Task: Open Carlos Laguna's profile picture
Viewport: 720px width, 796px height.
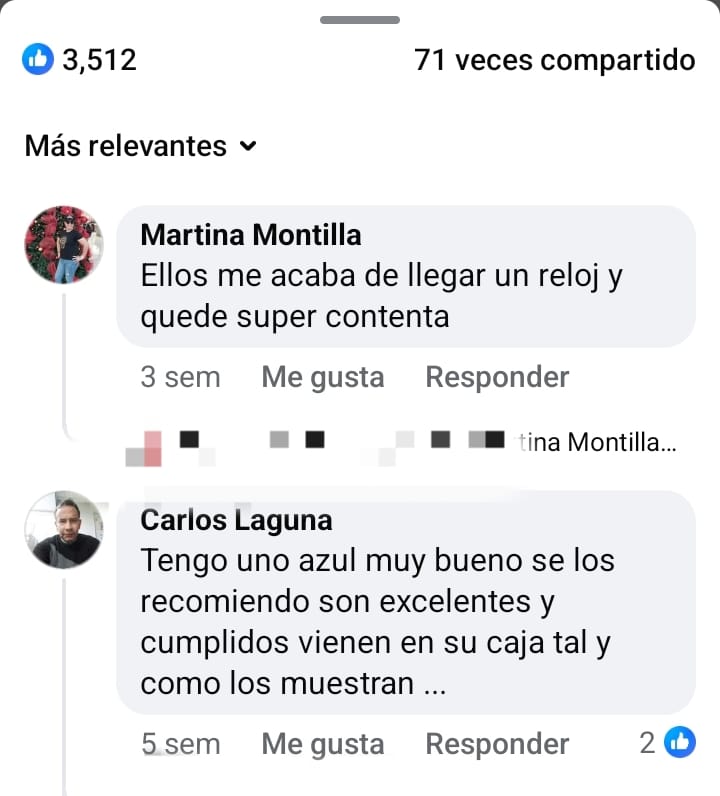Action: tap(64, 530)
